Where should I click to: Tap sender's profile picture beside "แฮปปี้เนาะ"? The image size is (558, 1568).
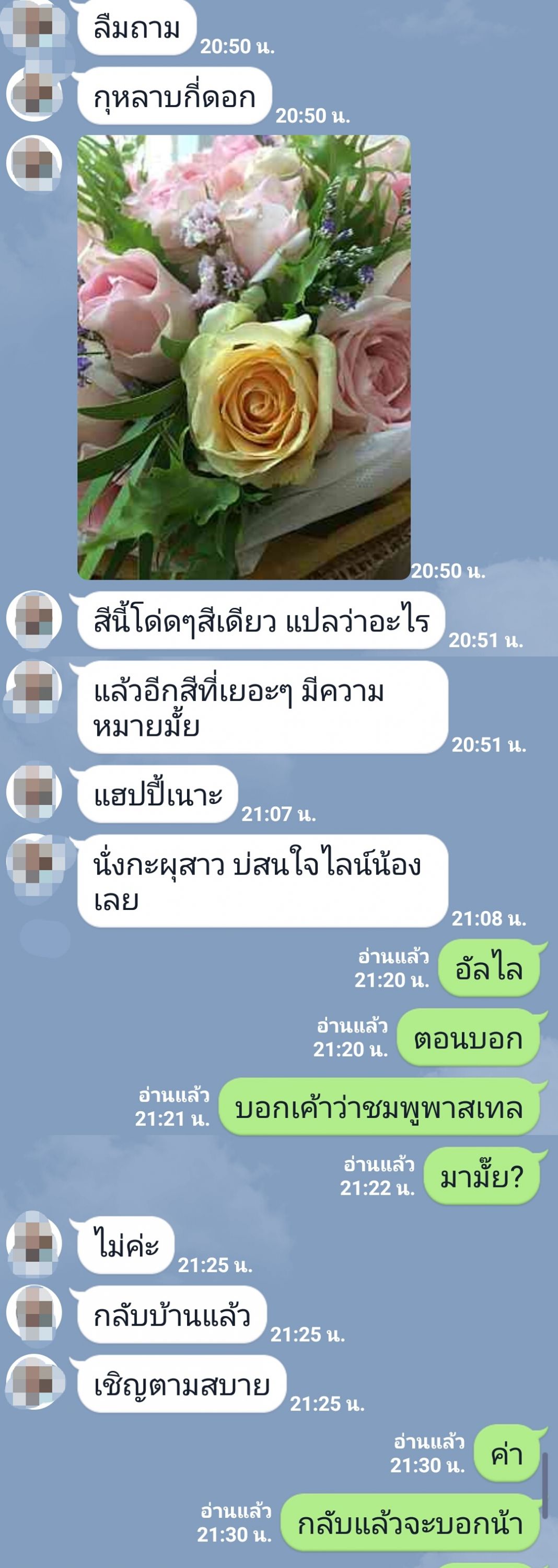(x=34, y=792)
